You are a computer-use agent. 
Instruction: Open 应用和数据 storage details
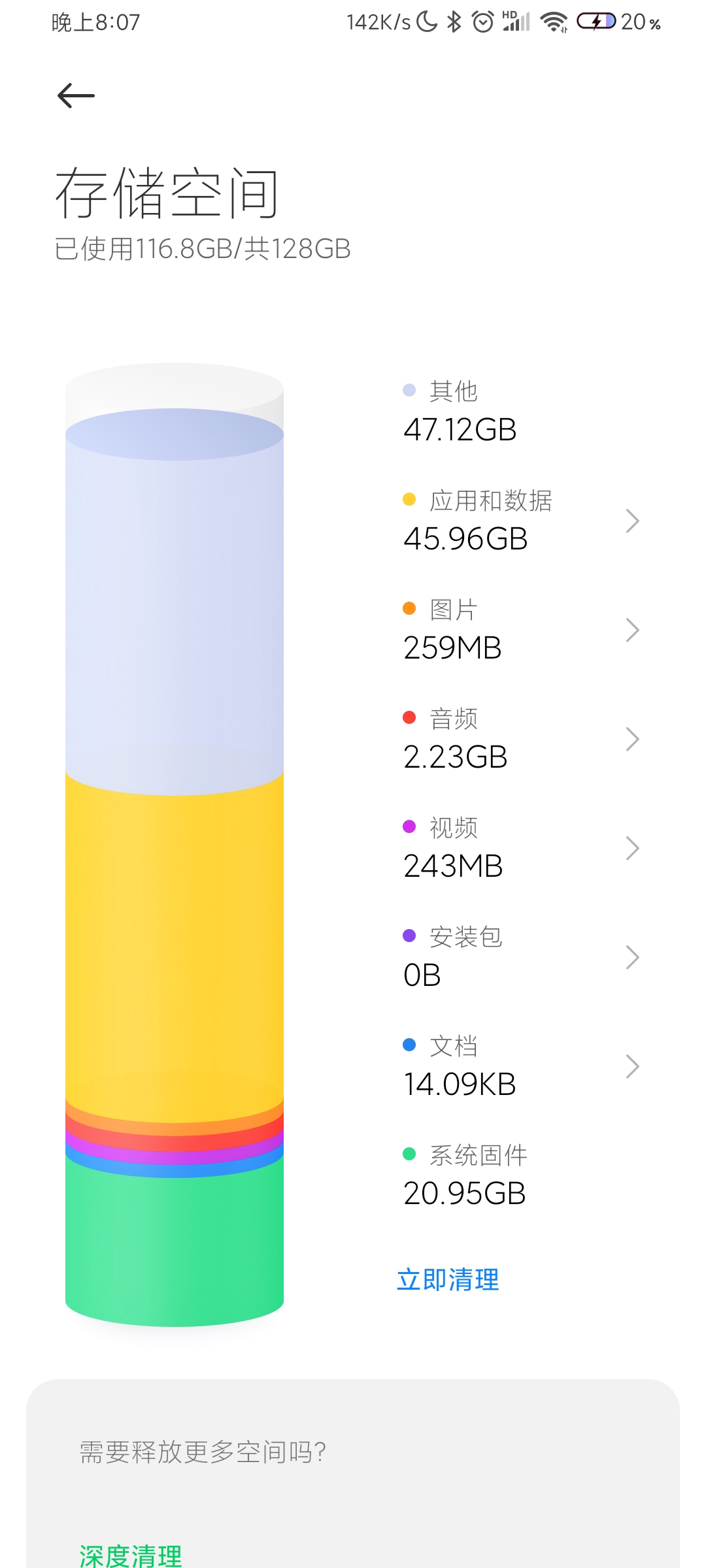coord(520,521)
